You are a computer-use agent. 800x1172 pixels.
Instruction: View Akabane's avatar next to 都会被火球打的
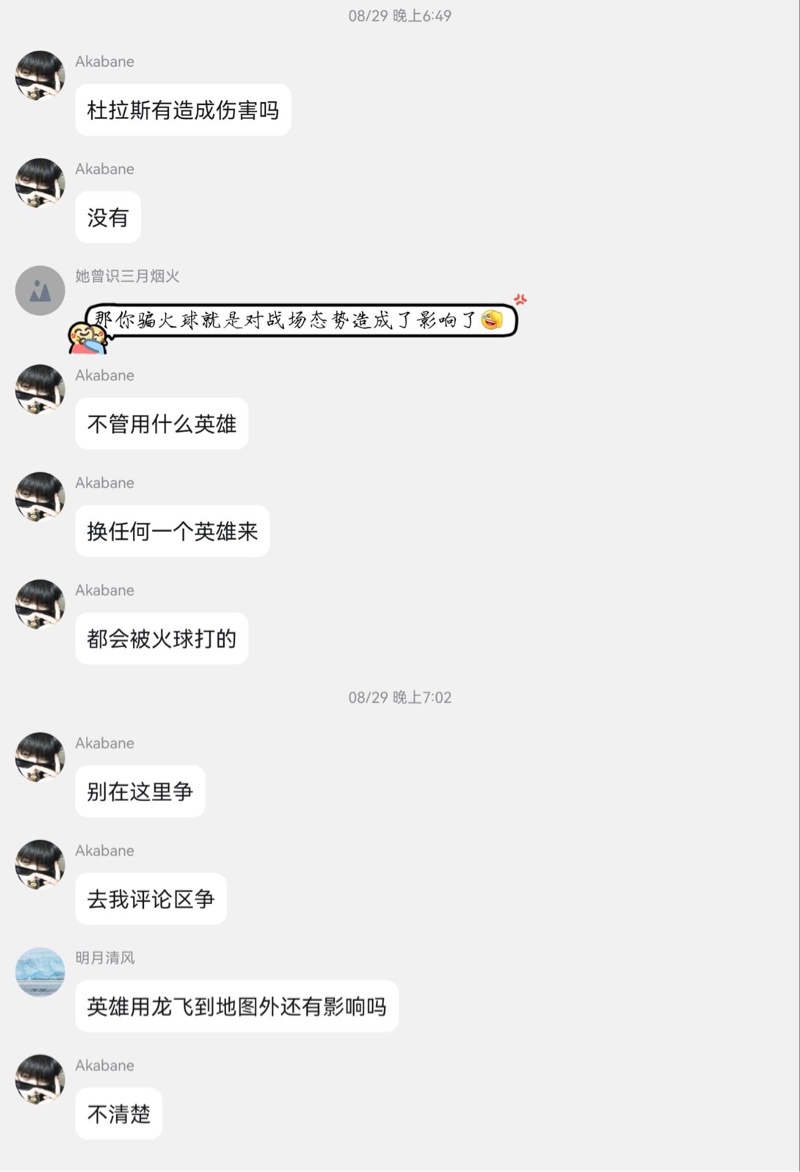click(40, 605)
